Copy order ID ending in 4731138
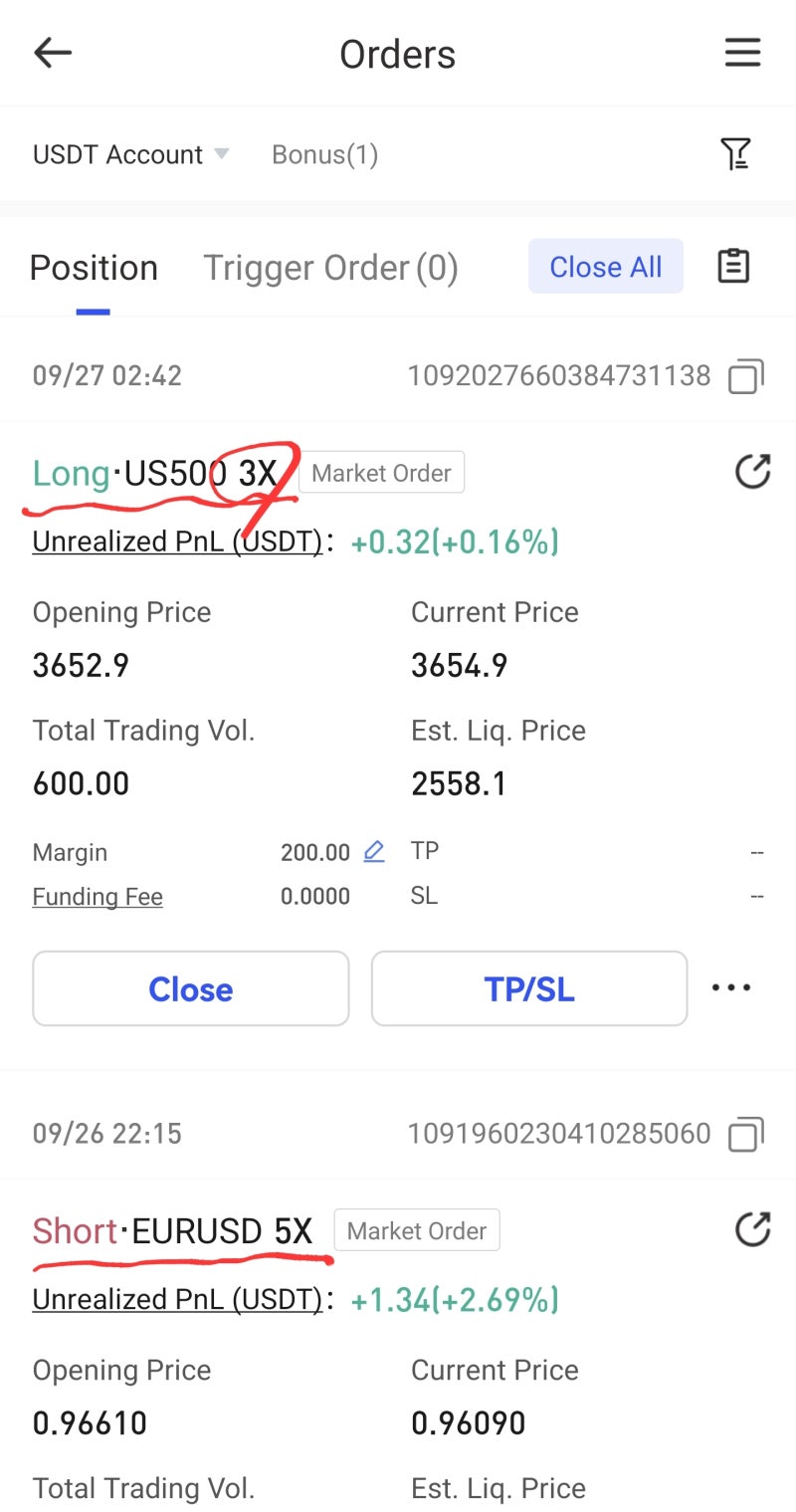This screenshot has height=1512, width=796. pos(745,377)
